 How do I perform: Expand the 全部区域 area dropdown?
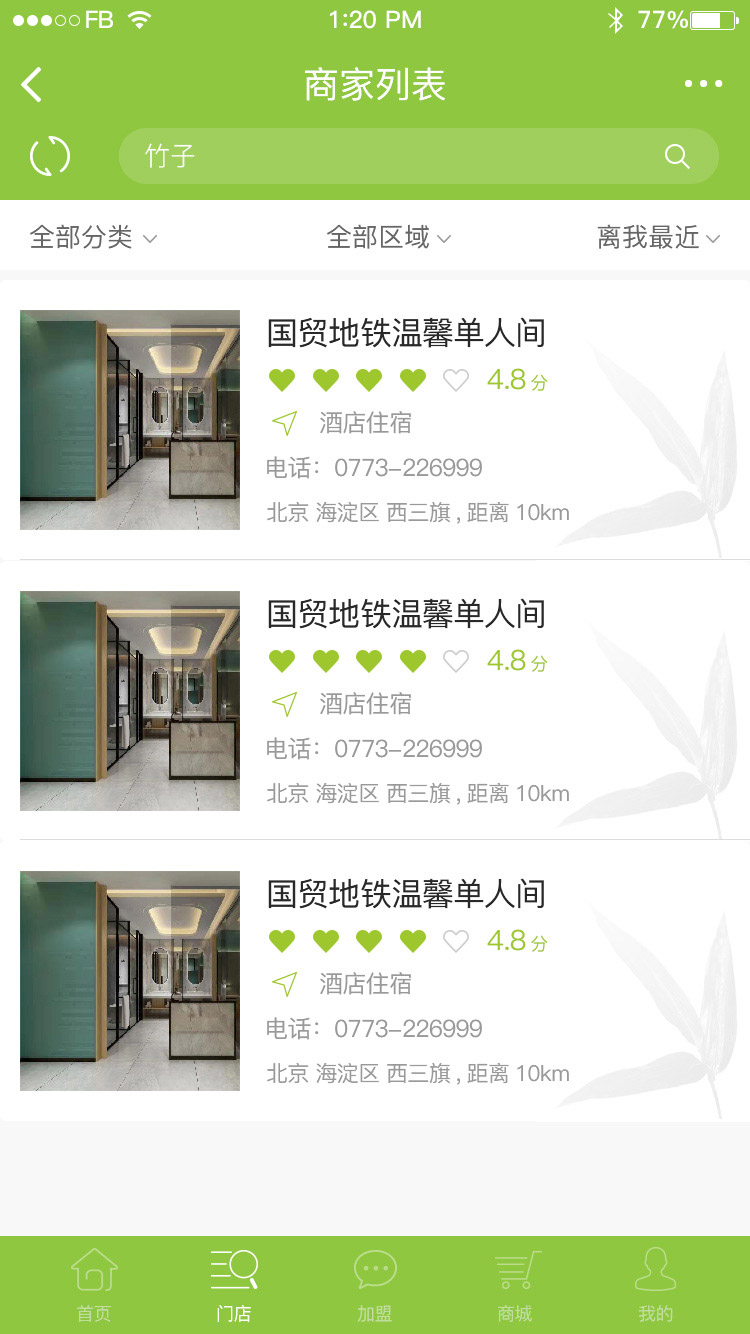[389, 238]
